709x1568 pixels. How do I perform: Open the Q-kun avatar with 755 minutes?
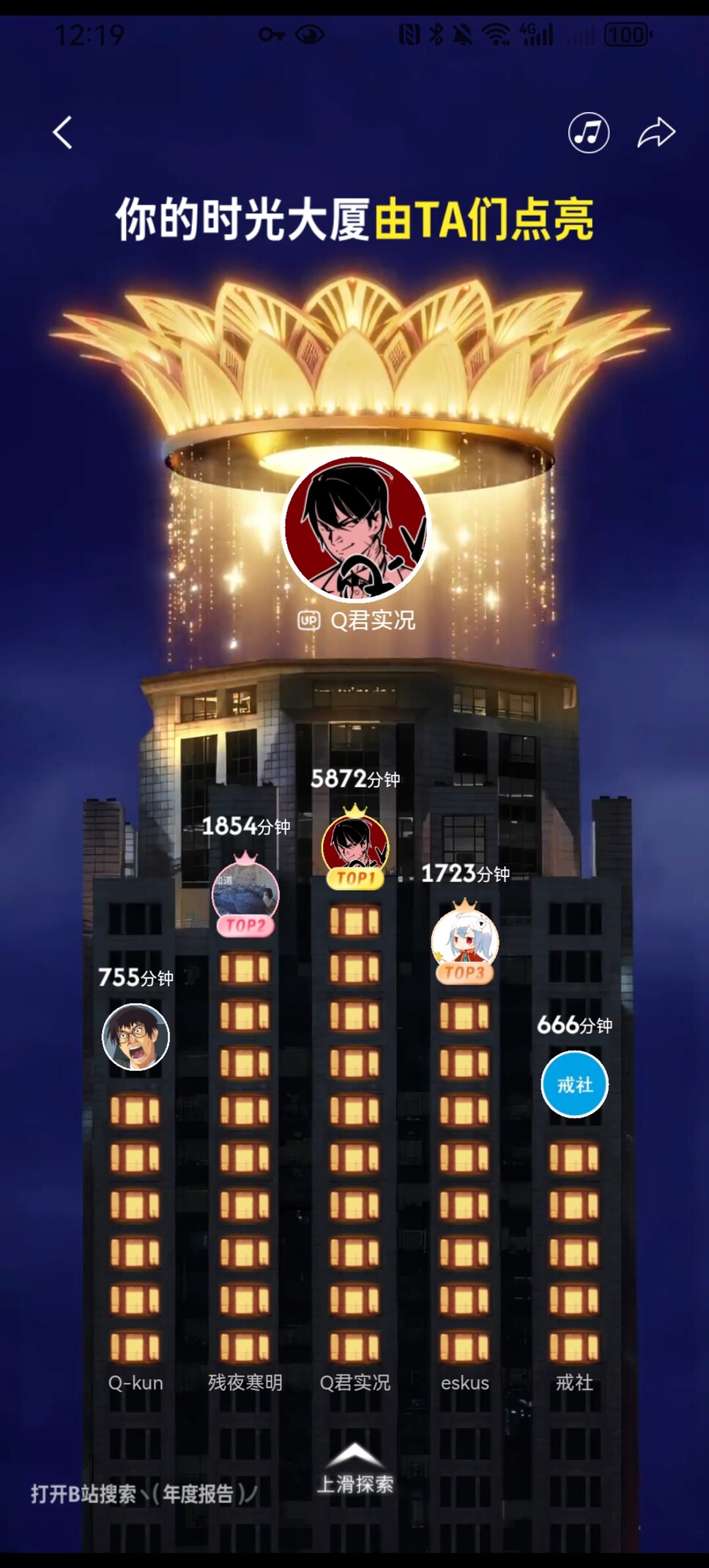click(x=136, y=1037)
